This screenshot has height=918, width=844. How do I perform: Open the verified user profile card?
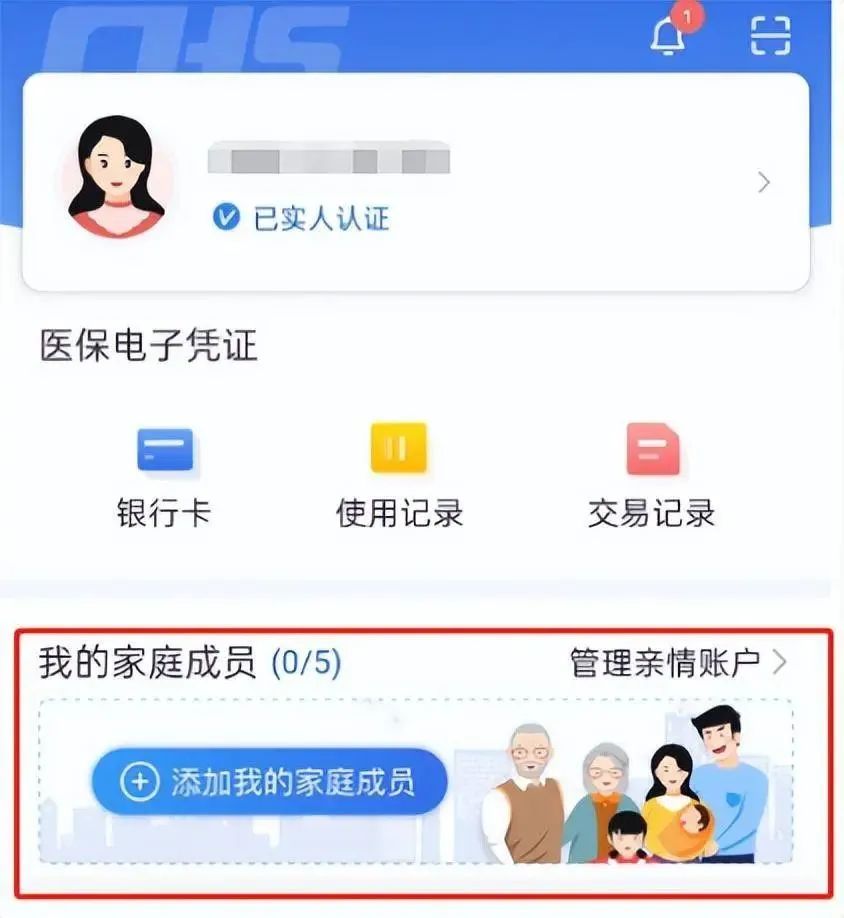[x=415, y=182]
